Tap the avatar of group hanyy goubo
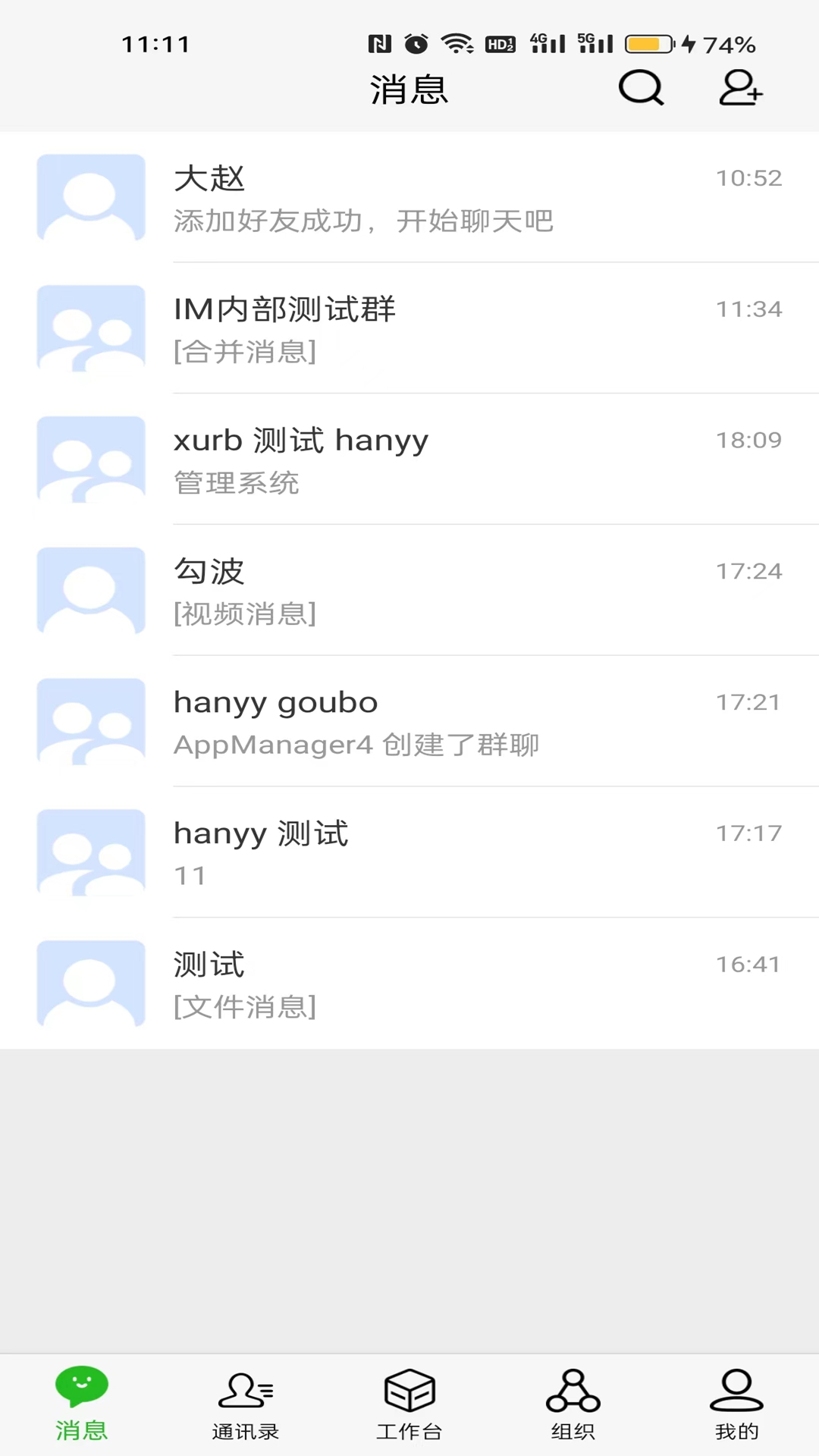Viewport: 819px width, 1456px height. tap(90, 721)
